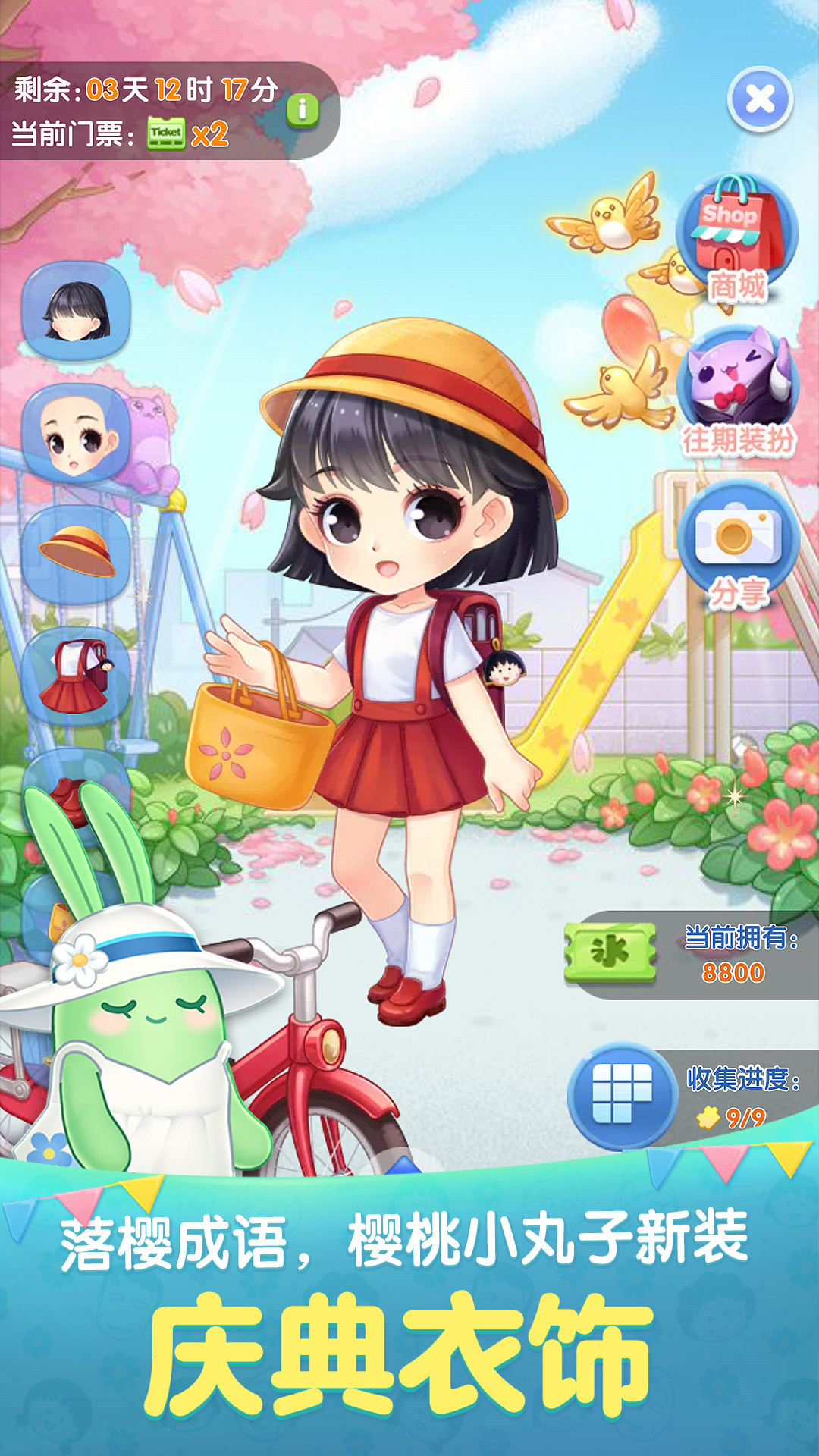Pick the red skirt outfit category
Image resolution: width=819 pixels, height=1456 pixels.
76,675
